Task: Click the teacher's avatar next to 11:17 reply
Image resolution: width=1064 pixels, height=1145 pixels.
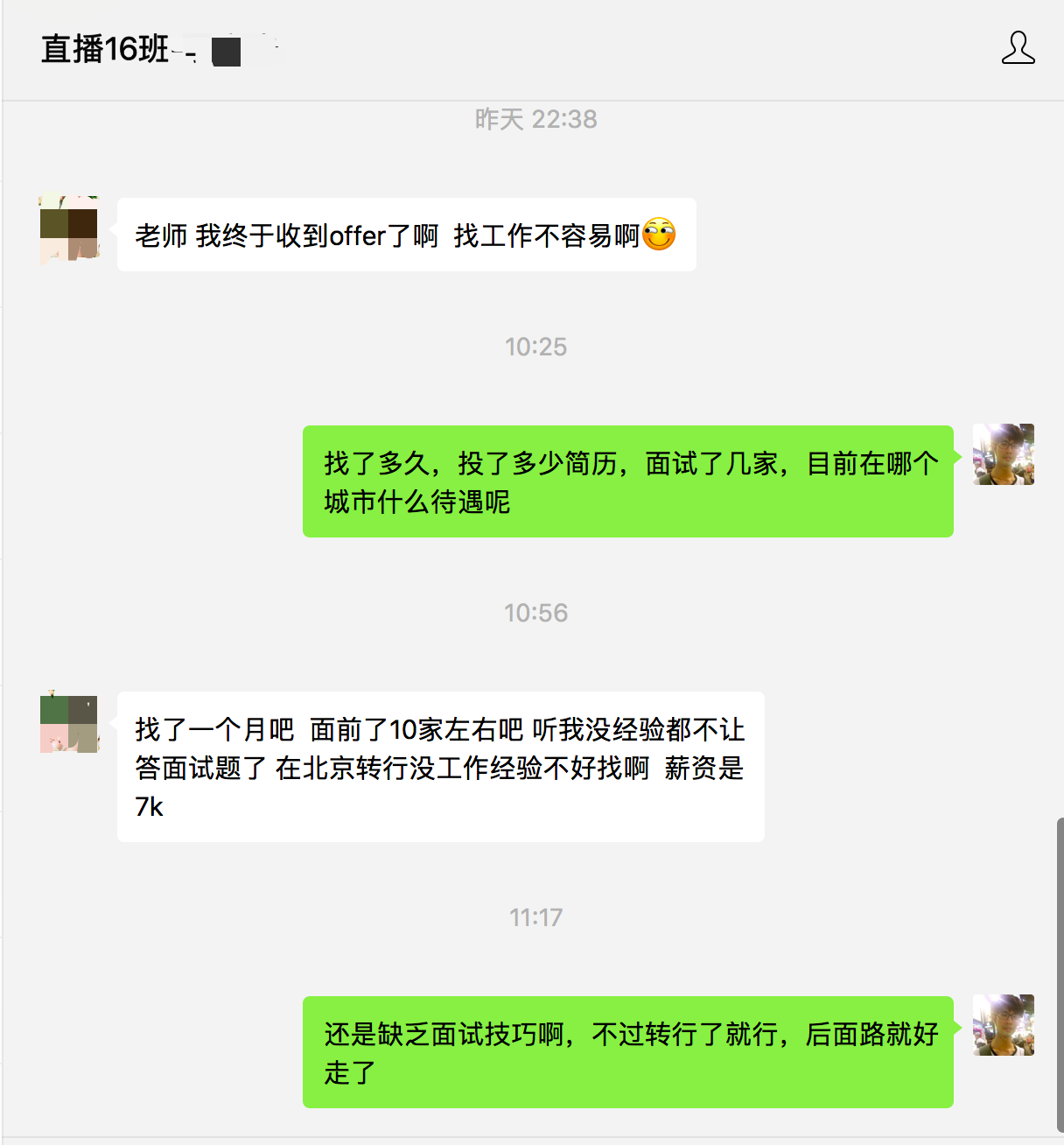Action: 1004,1025
